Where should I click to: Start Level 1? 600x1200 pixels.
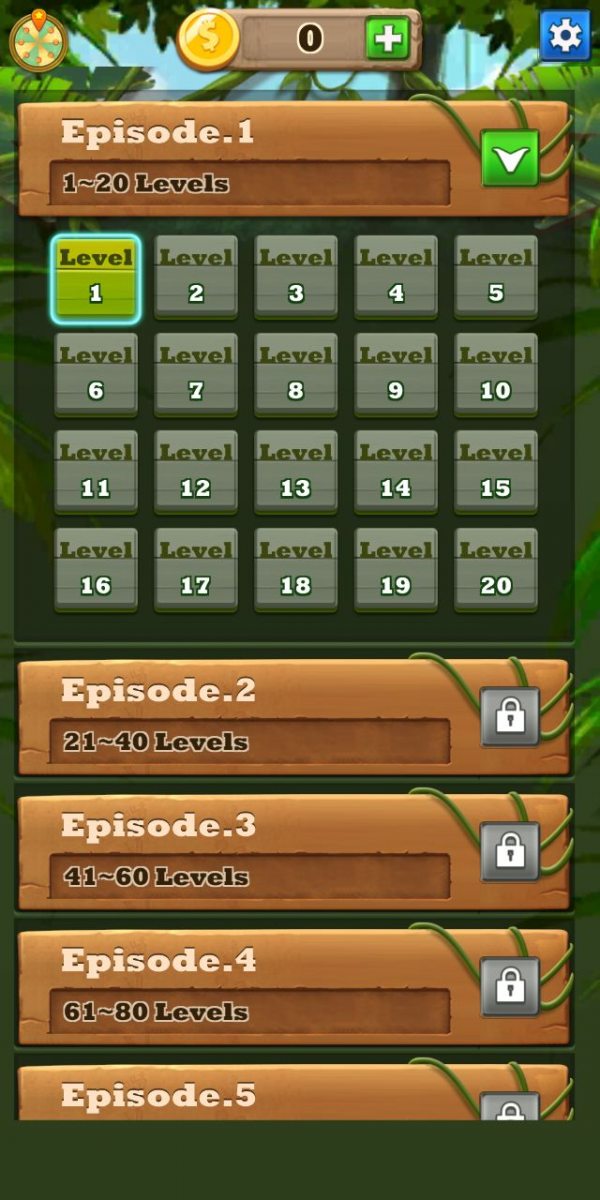point(96,278)
